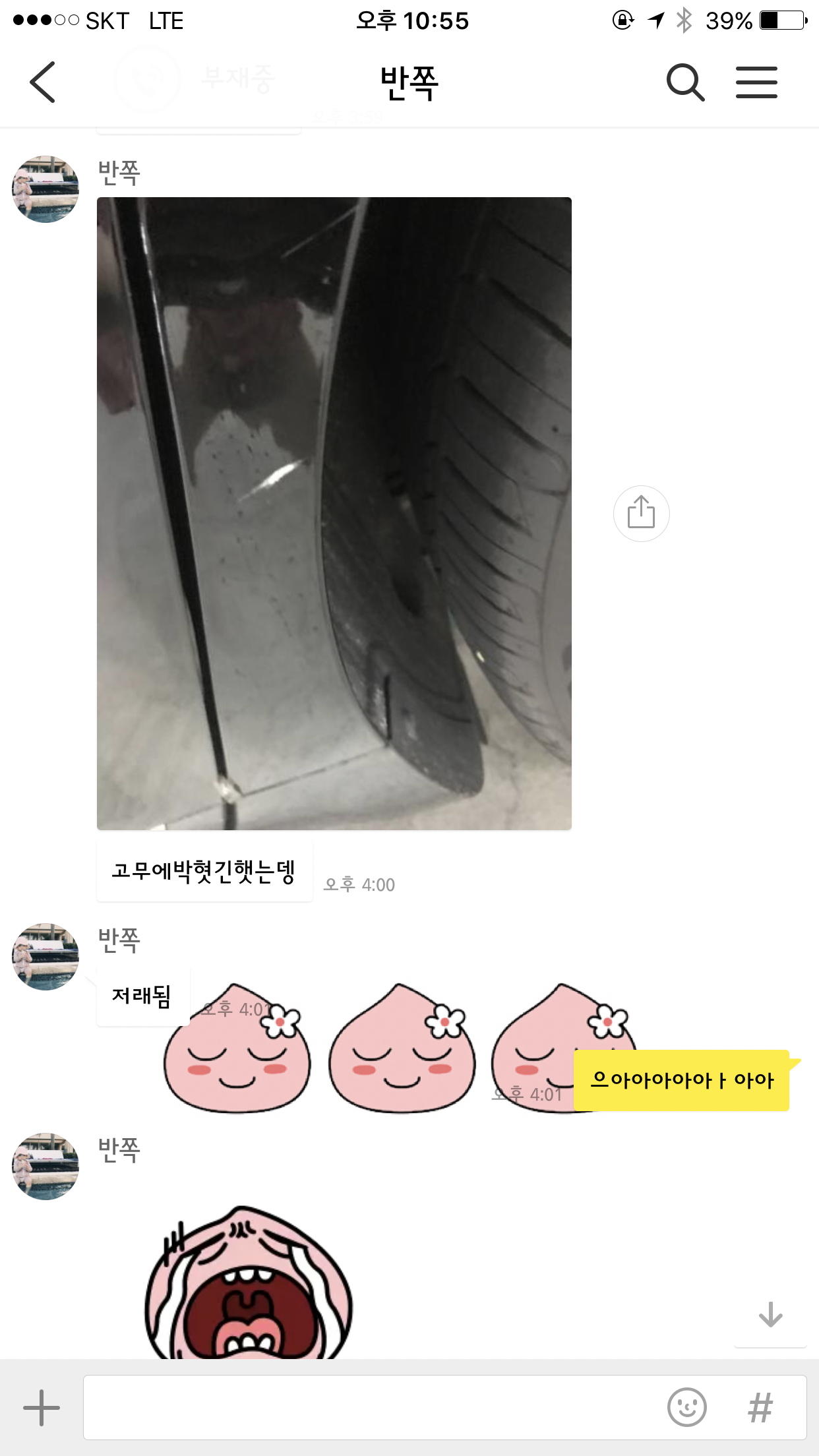
Task: Open the tire photo sent by 반쪽
Action: [334, 513]
